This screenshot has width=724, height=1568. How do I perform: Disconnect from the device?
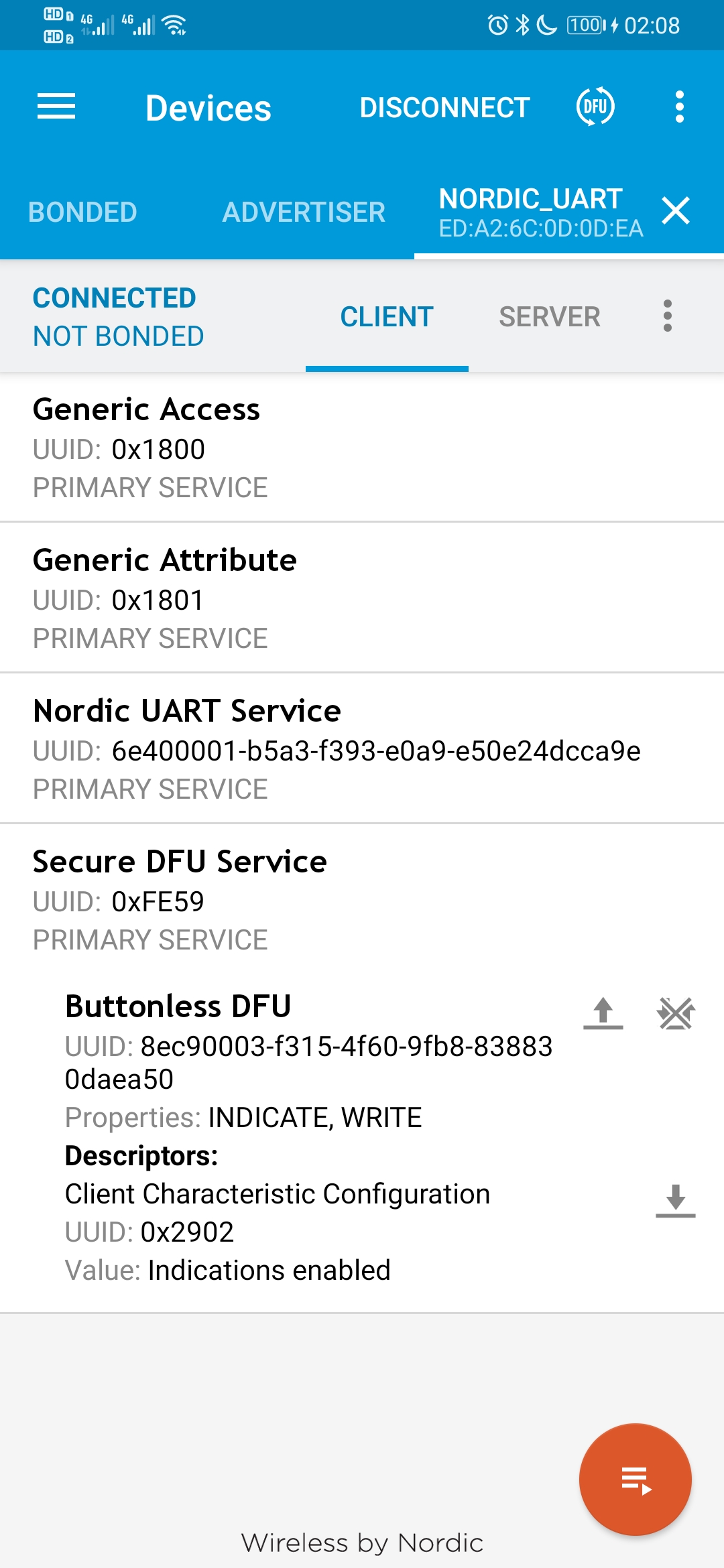[444, 108]
